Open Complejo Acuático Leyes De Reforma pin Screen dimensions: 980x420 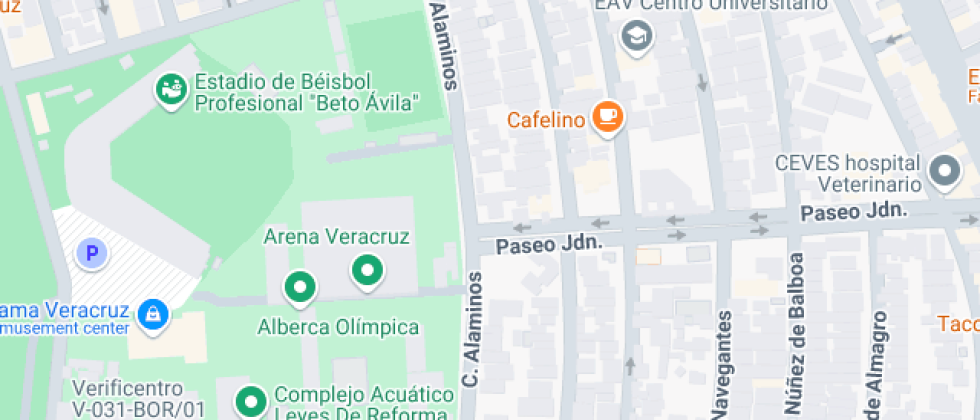[250, 402]
